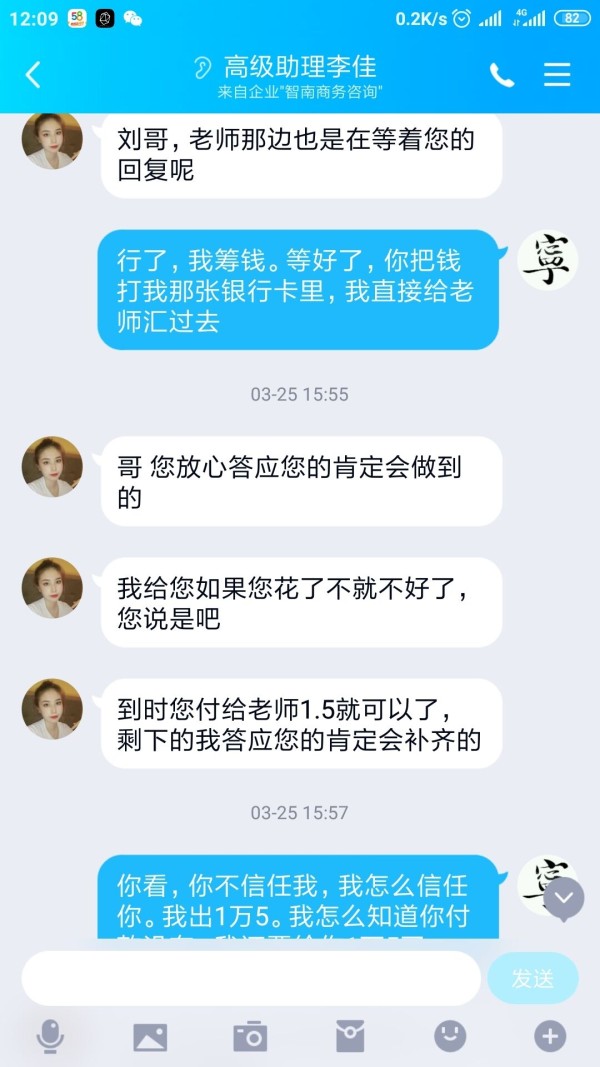Go back from the chat with 高级助理李佳

(33, 74)
